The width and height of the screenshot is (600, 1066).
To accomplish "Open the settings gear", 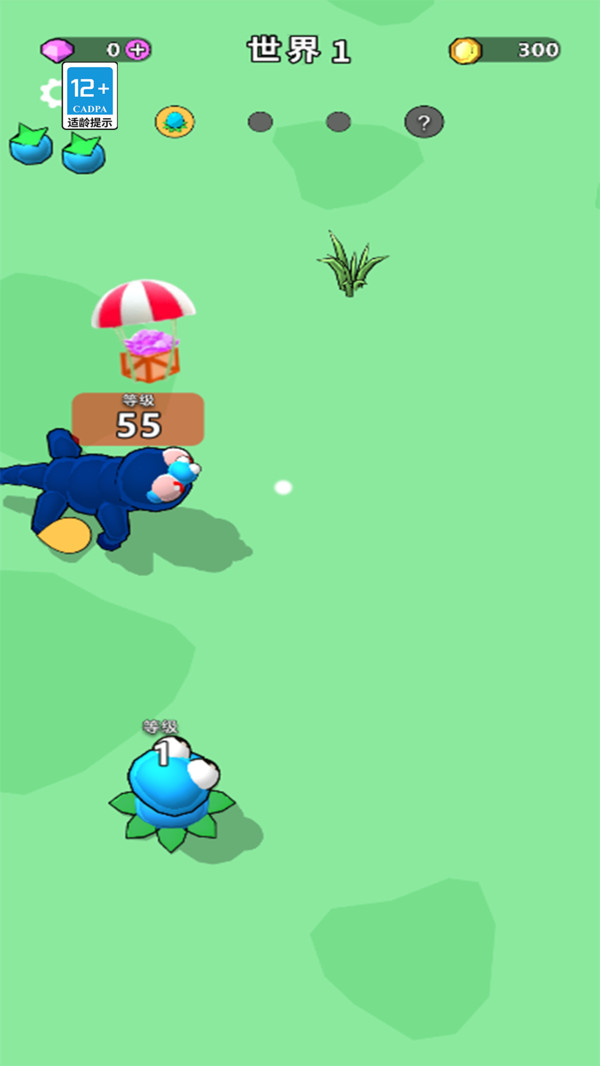I will coord(50,93).
